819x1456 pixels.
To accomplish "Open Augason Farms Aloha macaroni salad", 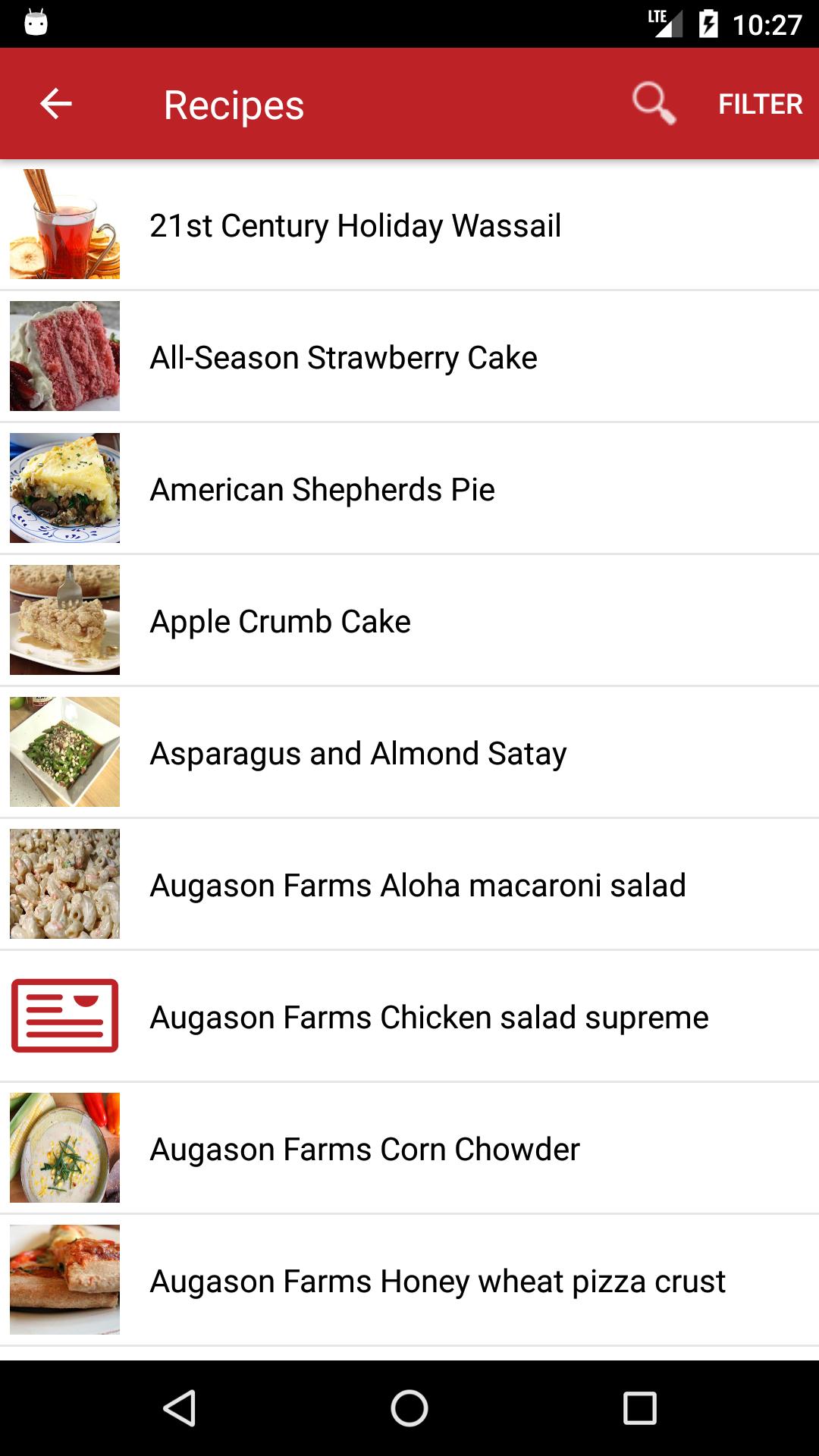I will [409, 884].
